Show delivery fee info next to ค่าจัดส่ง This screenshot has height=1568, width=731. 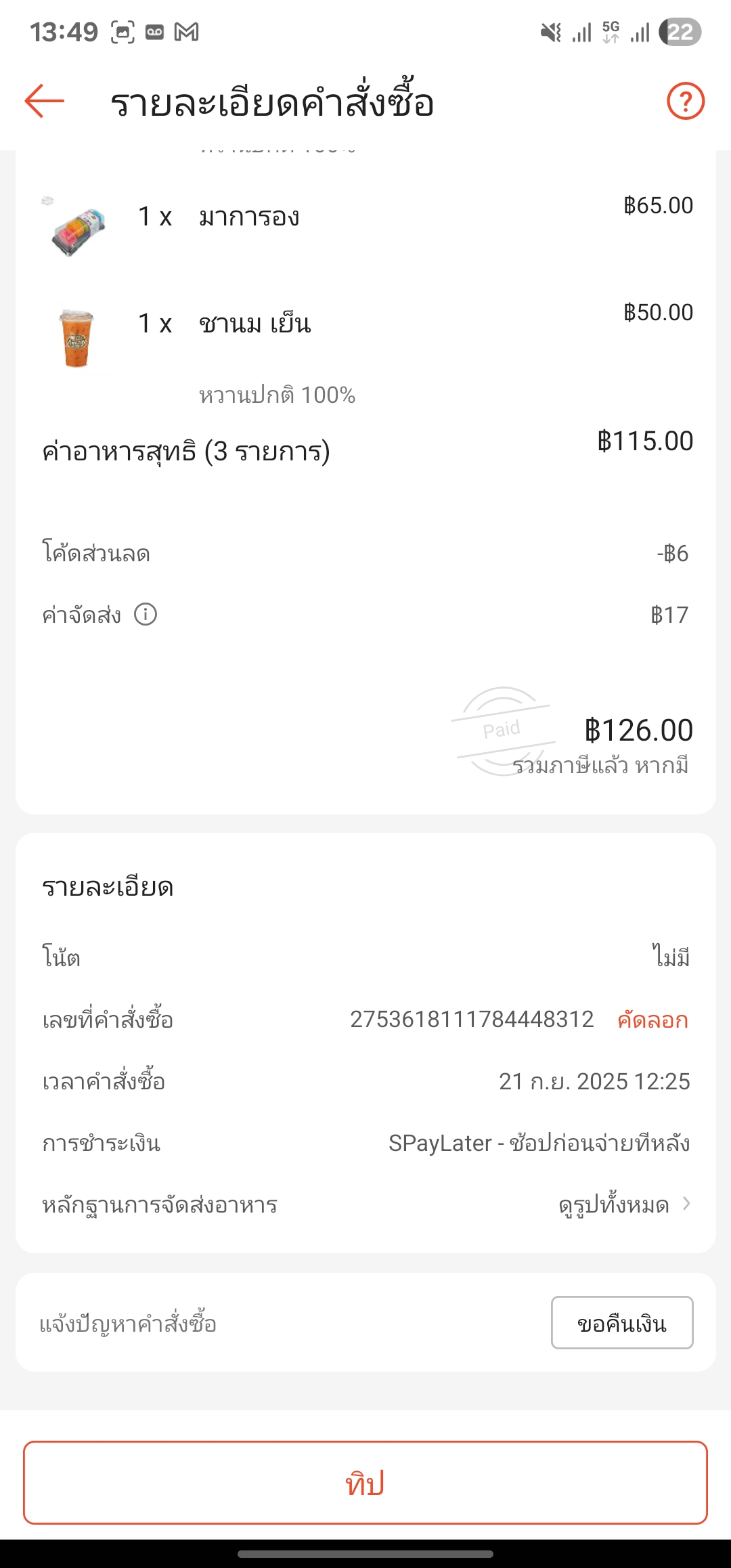(146, 615)
